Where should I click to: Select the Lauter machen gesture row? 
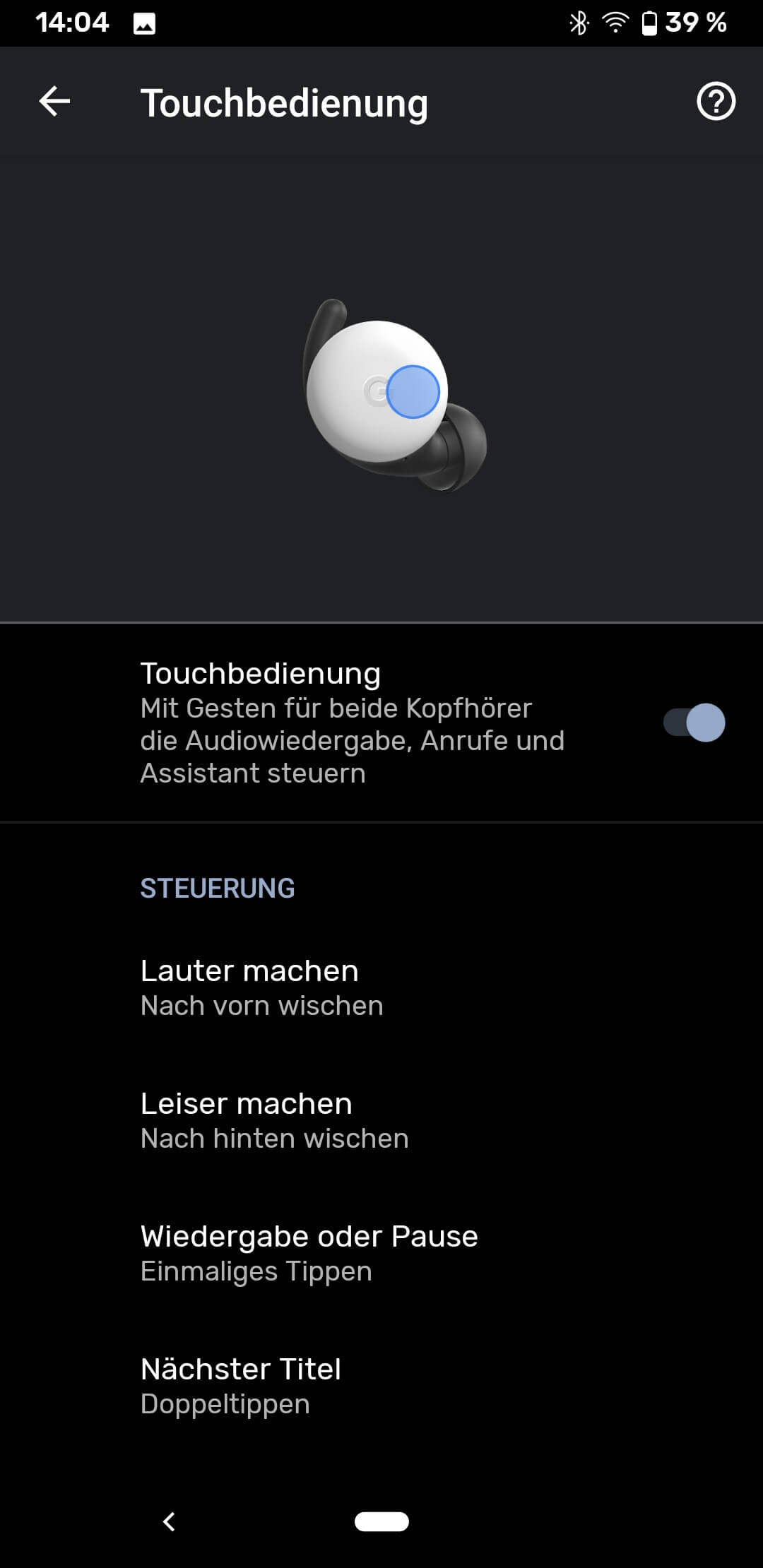point(381,987)
